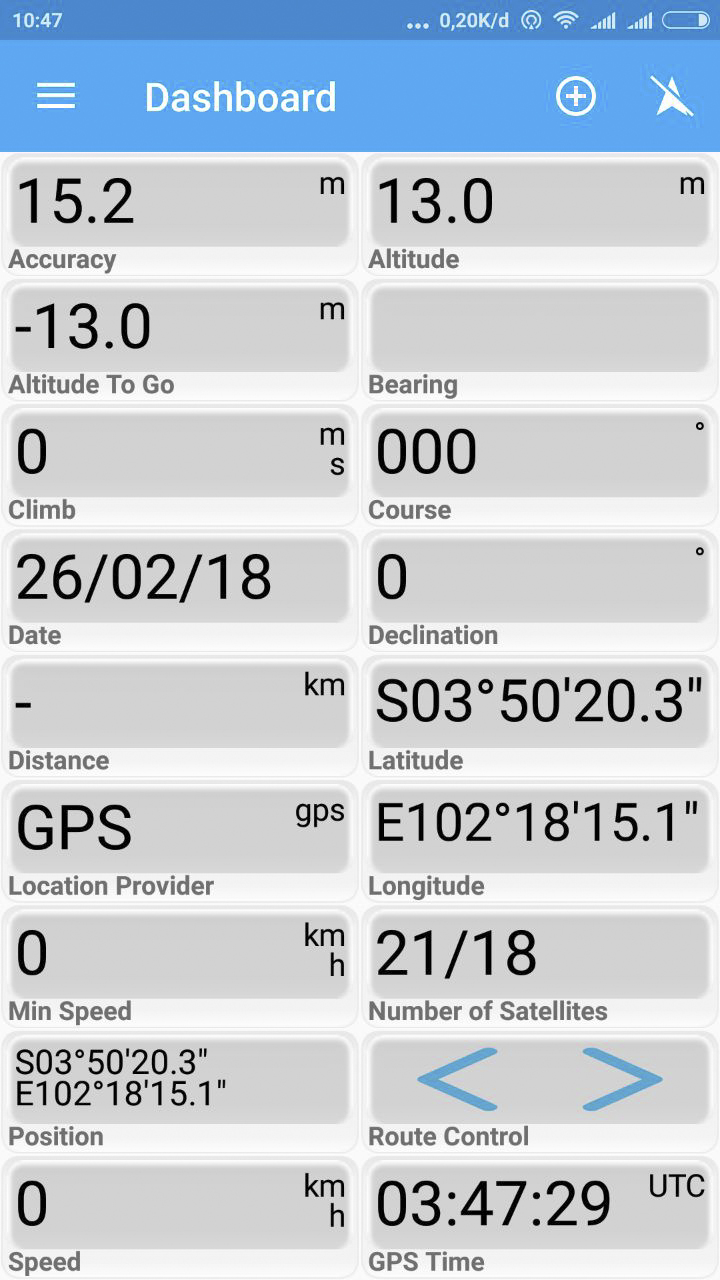Image resolution: width=720 pixels, height=1280 pixels.
Task: Tap the cellular signal strength icon
Action: click(604, 19)
